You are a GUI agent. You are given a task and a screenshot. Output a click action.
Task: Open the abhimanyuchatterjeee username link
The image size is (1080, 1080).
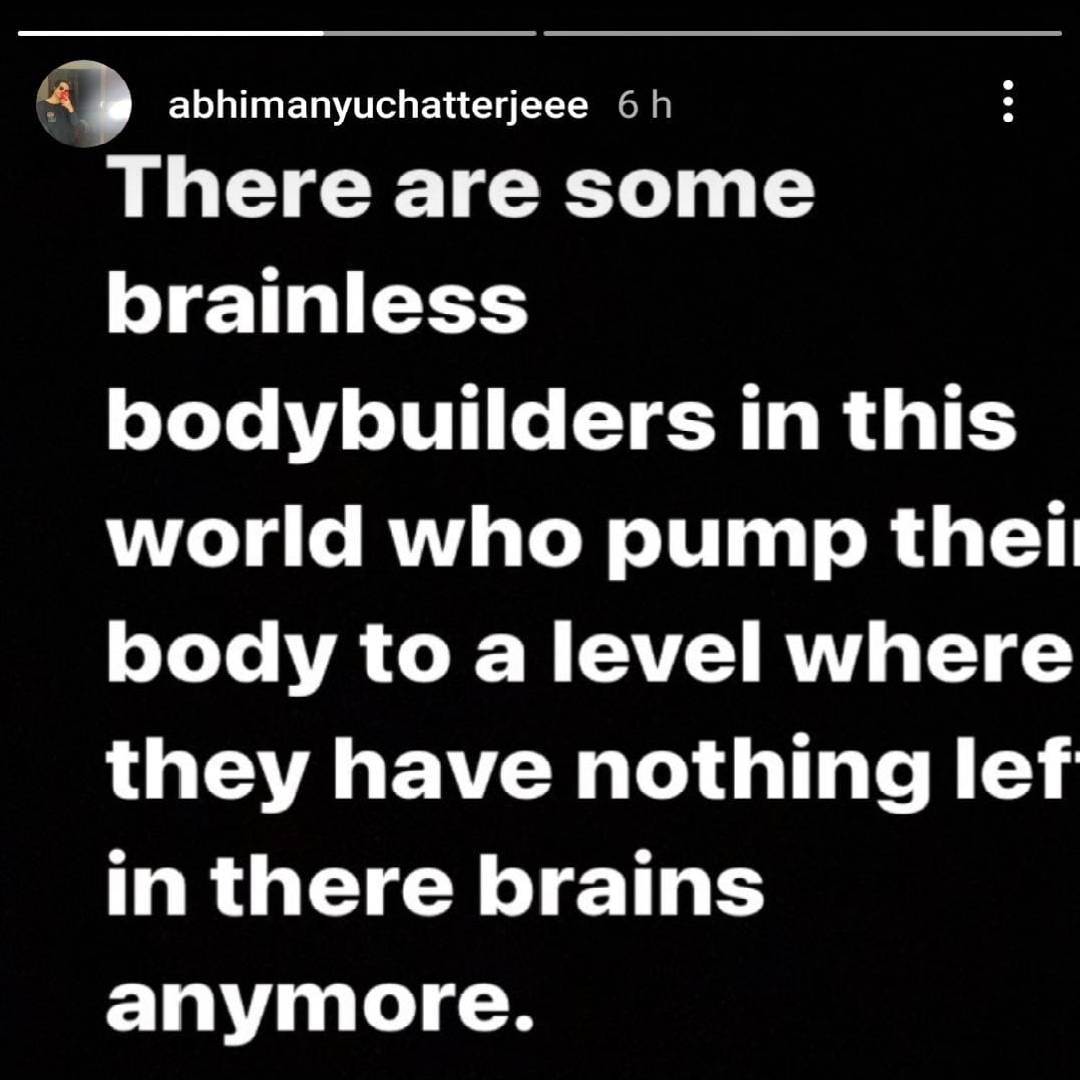pos(378,105)
